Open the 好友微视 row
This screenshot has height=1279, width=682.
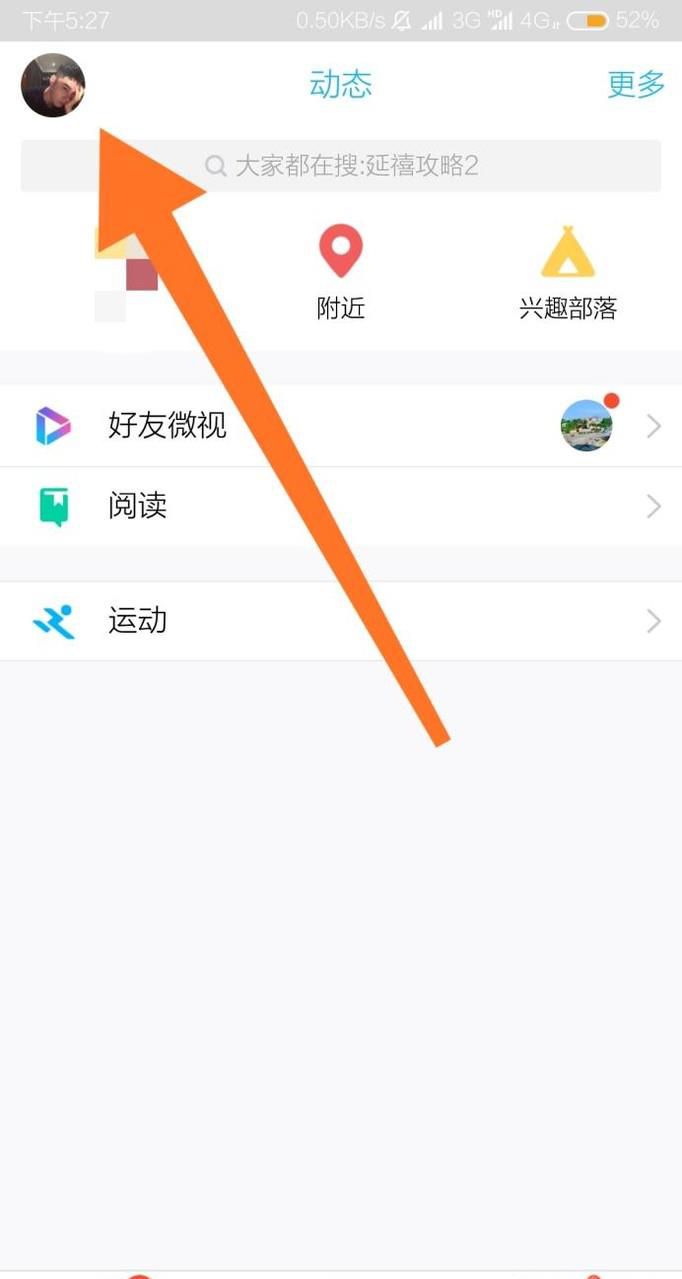click(340, 426)
